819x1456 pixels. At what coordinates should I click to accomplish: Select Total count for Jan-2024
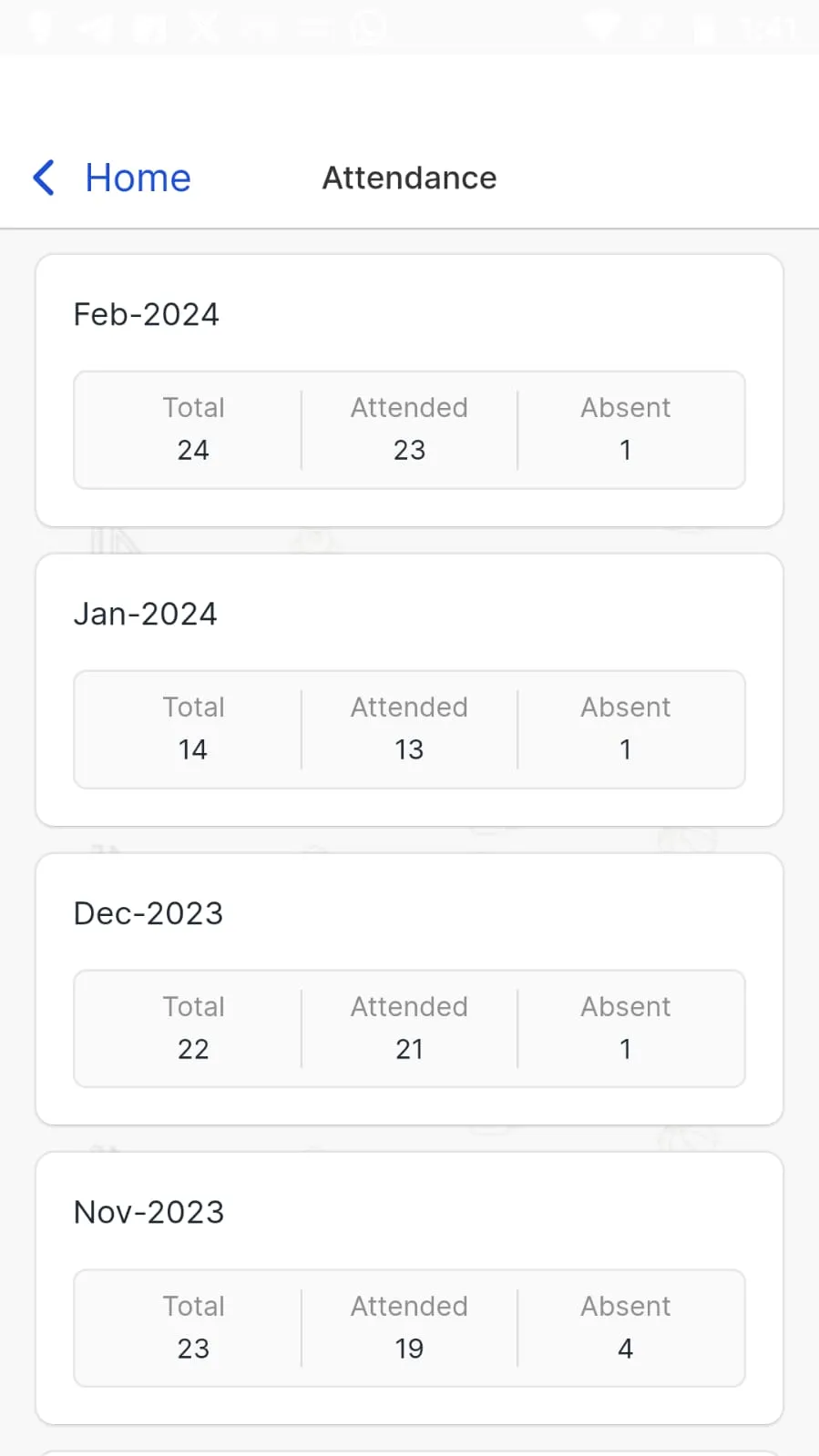click(x=193, y=728)
